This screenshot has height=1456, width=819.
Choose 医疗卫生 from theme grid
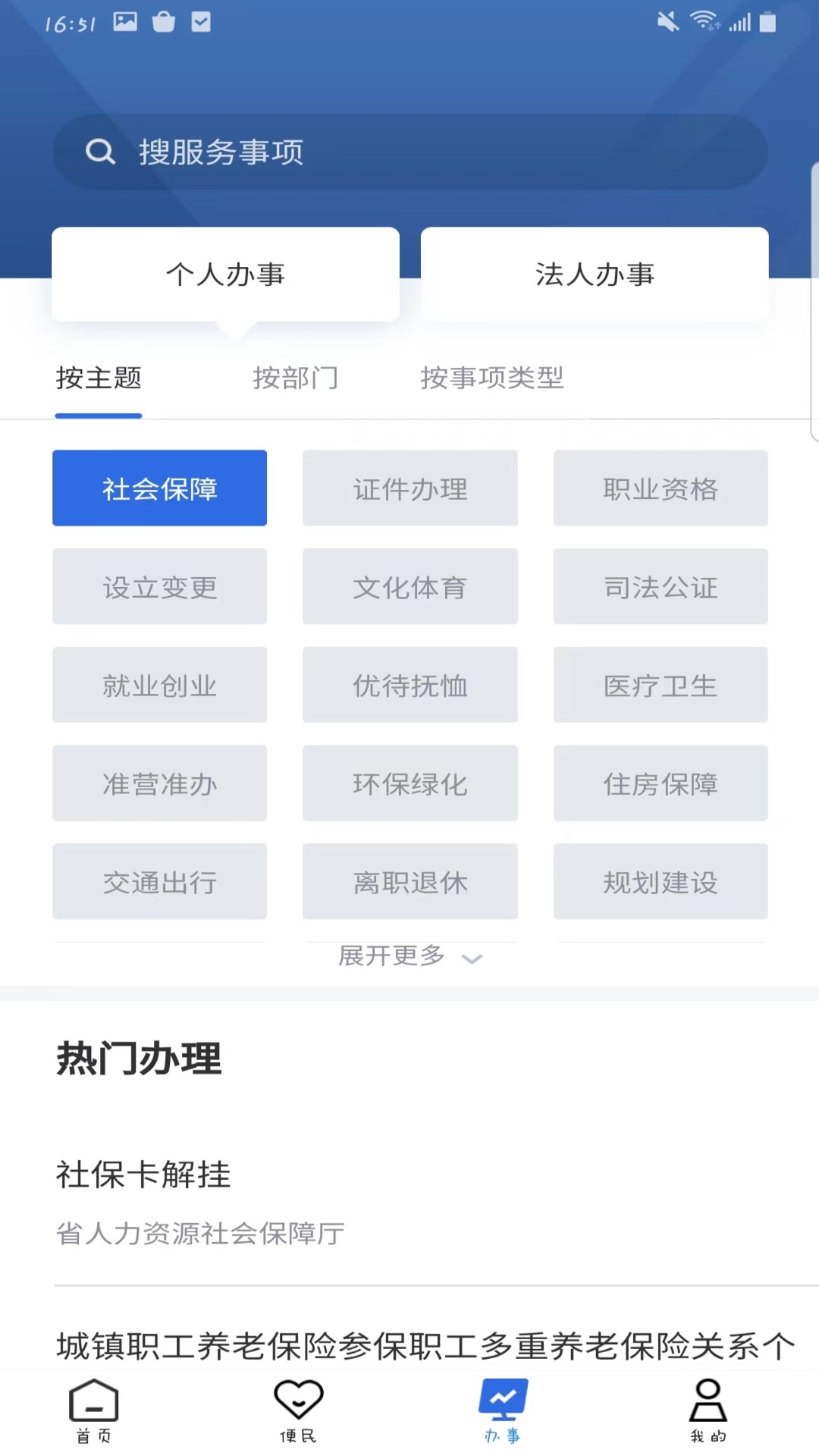[x=660, y=685]
